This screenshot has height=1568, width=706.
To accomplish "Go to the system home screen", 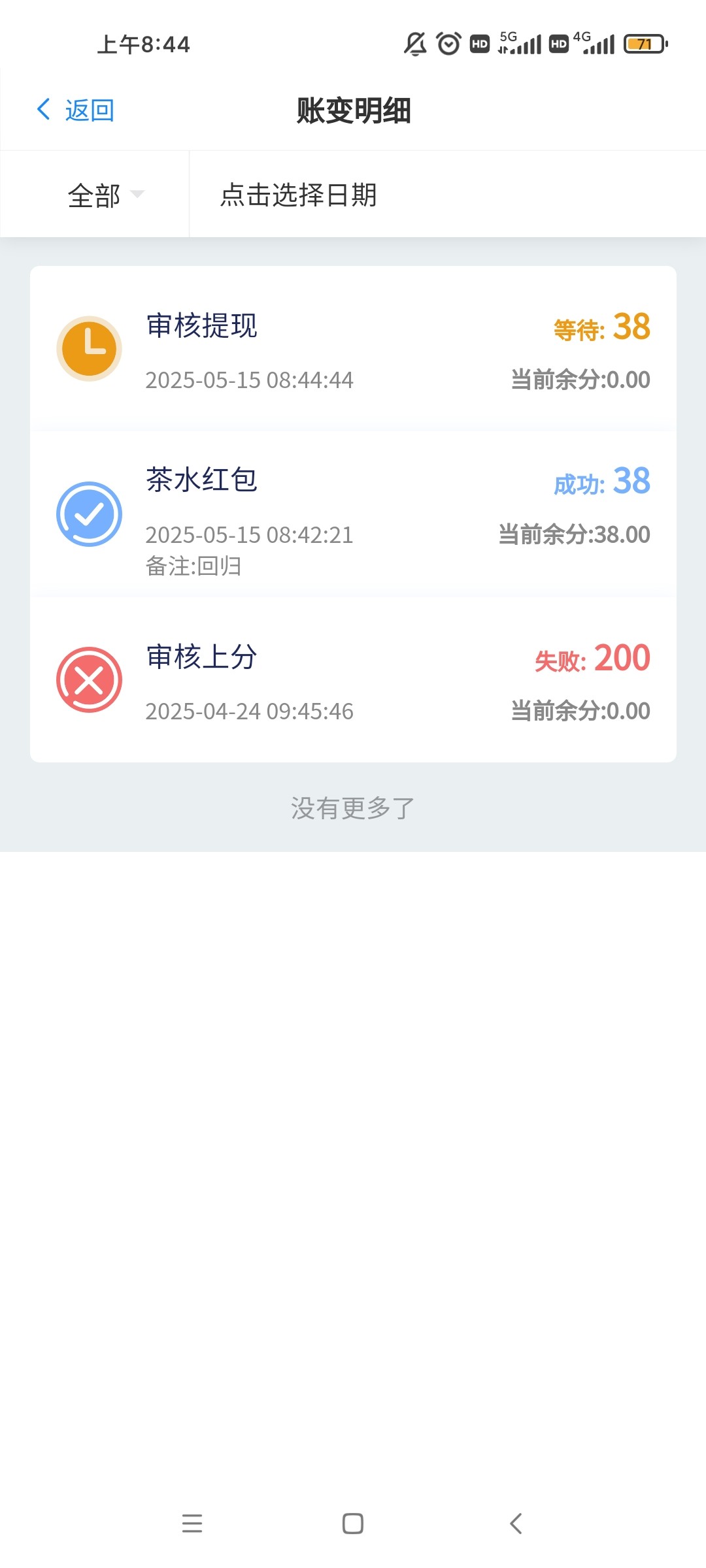I will click(353, 1524).
